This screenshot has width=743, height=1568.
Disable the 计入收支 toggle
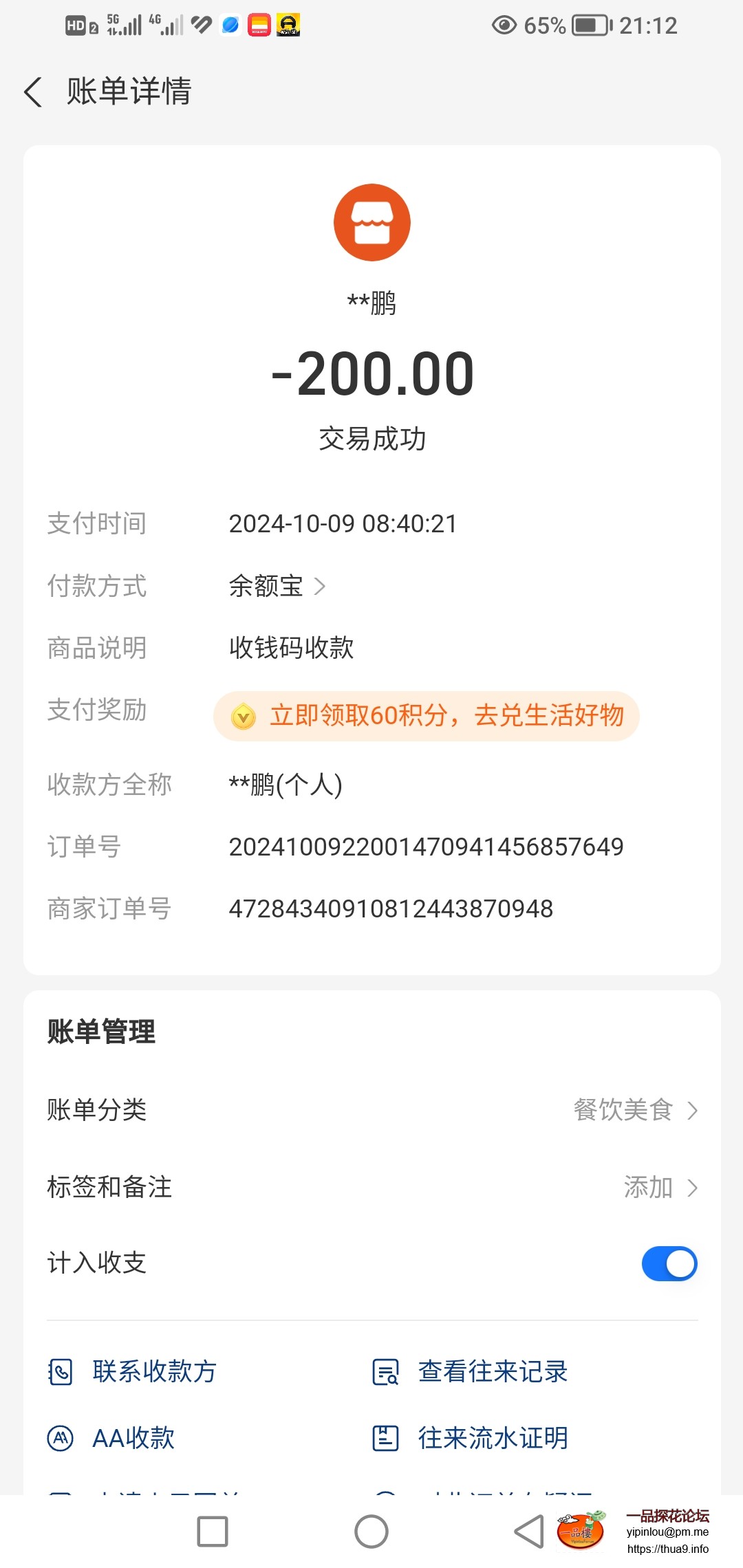[x=668, y=1263]
